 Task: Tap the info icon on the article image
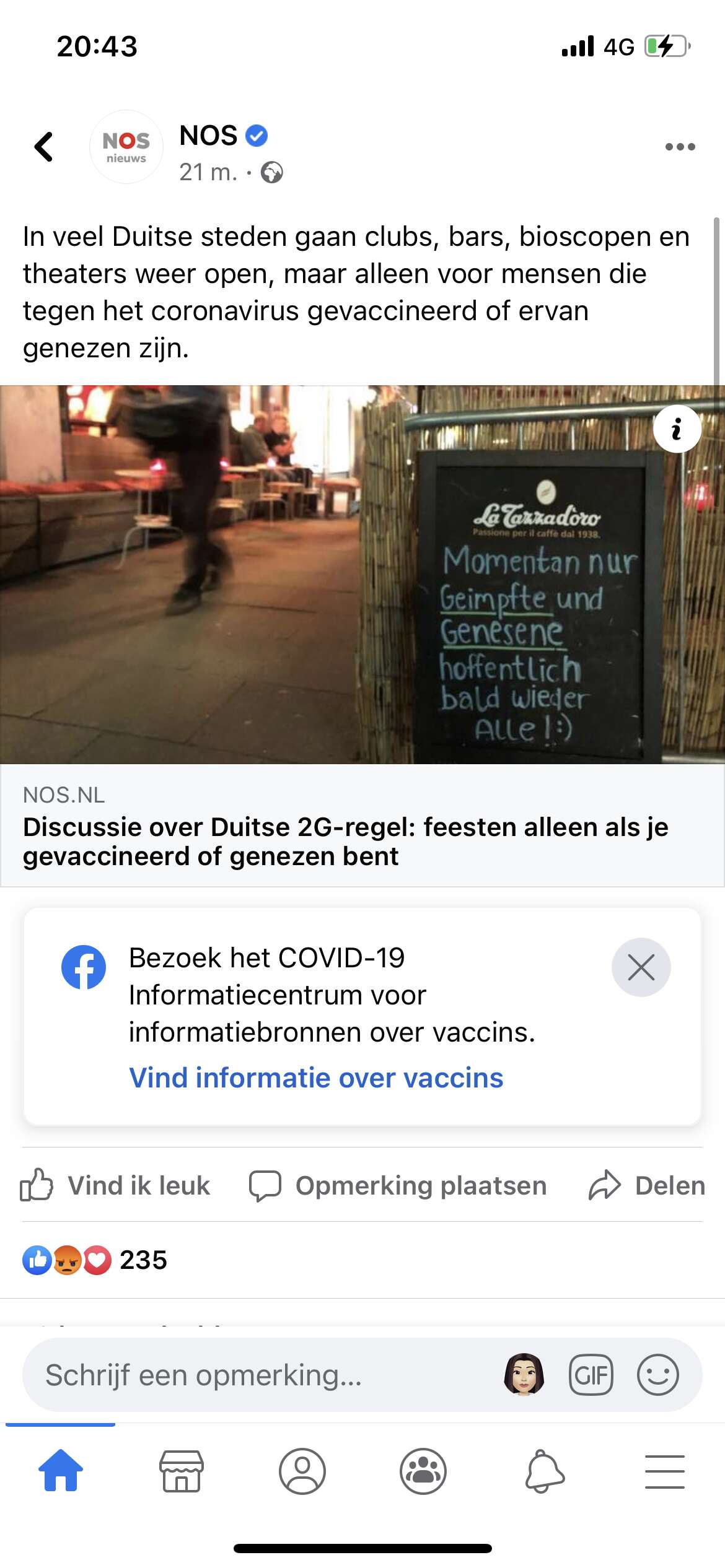coord(677,429)
